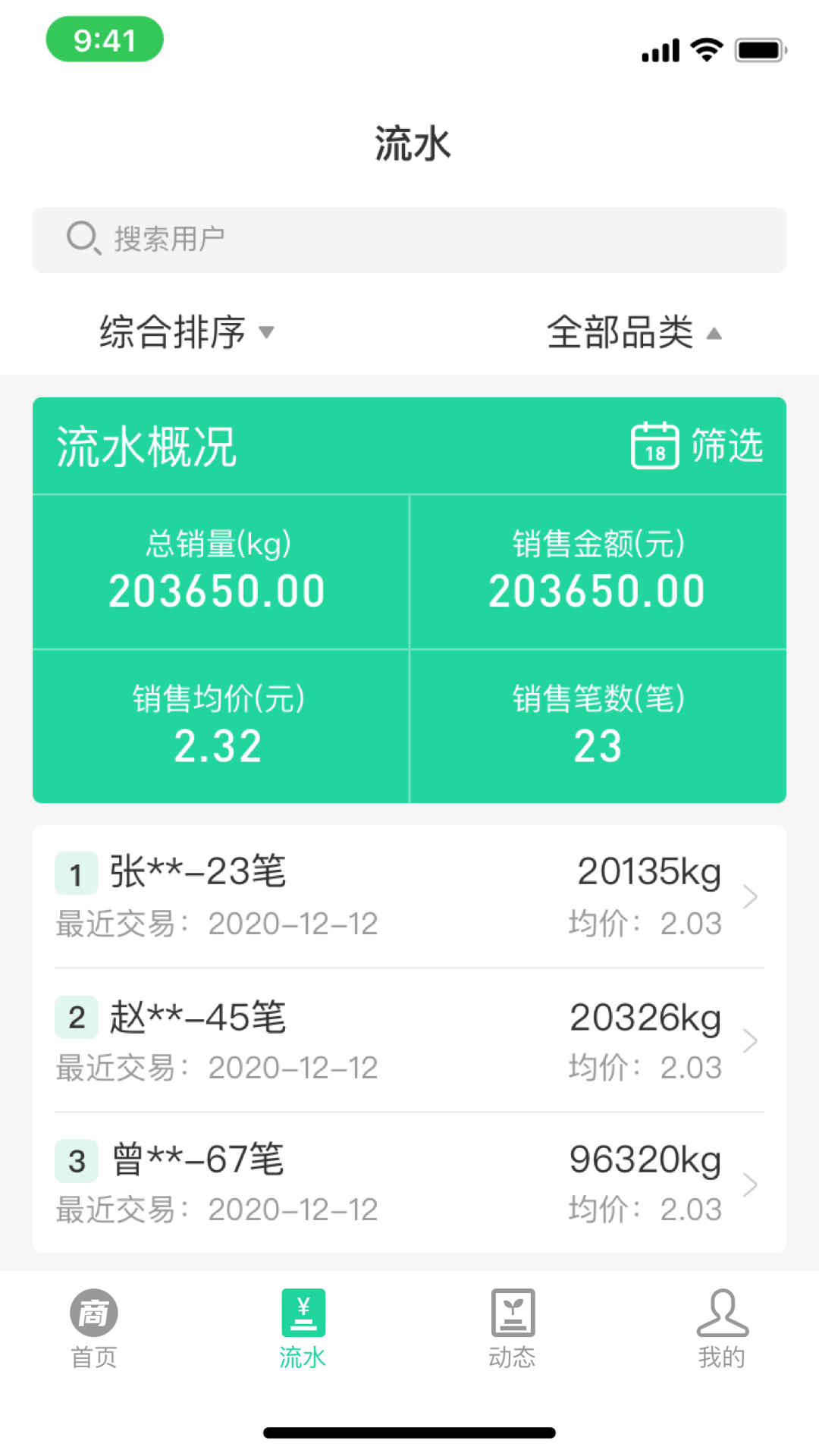
Task: Open the 筛选 date filter
Action: pos(698,446)
